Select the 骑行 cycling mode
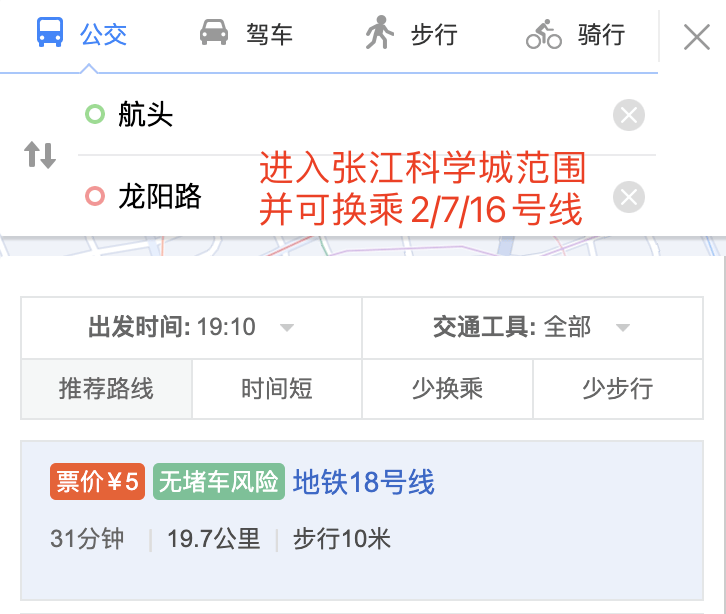This screenshot has height=614, width=726. tap(575, 35)
